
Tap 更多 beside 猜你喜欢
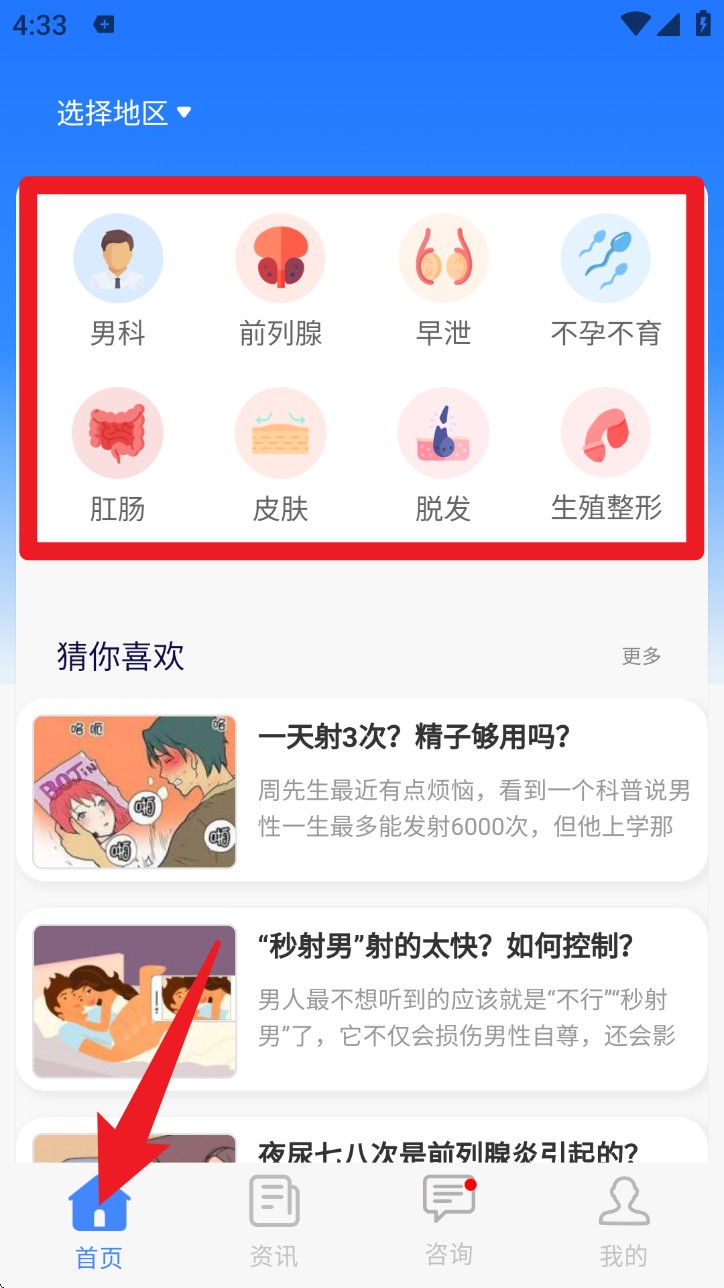[641, 656]
